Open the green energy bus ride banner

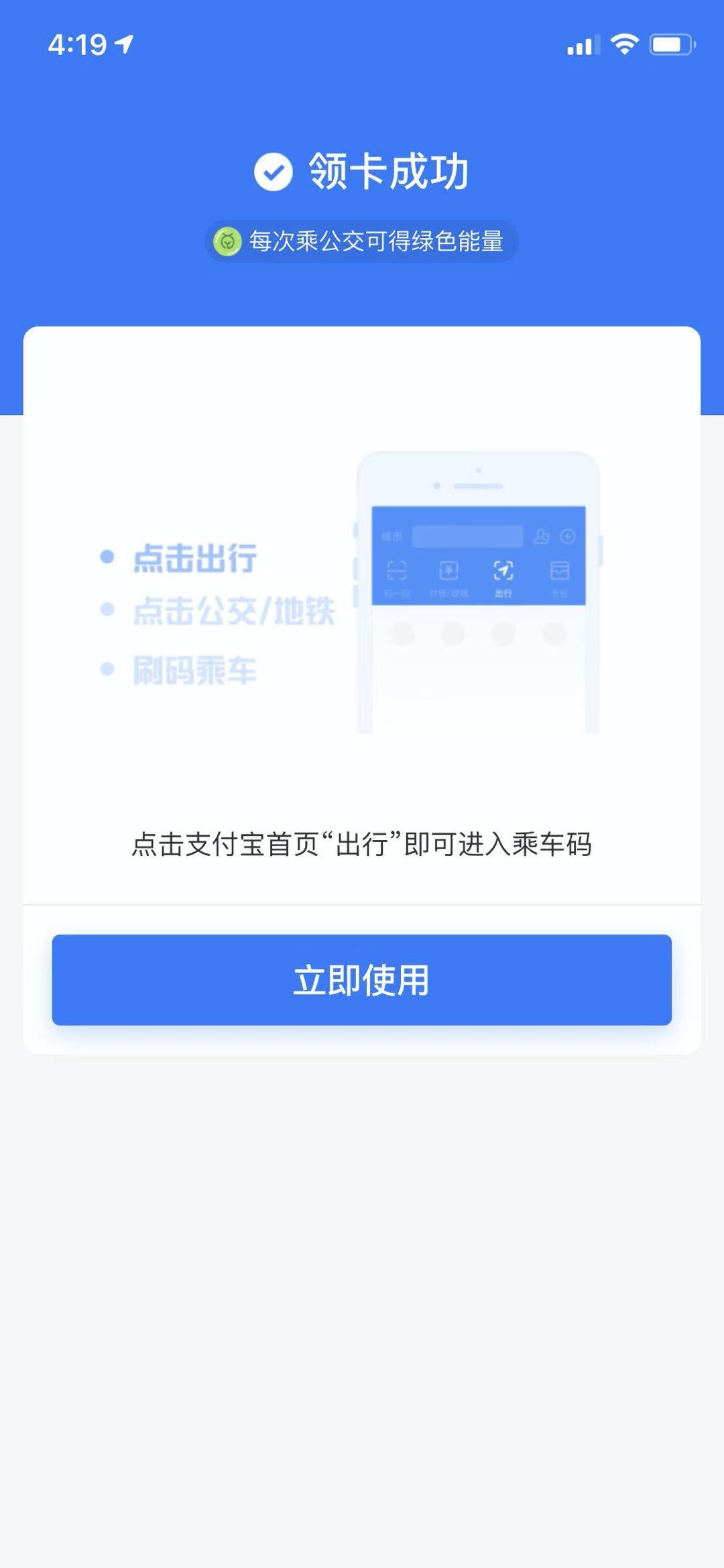(x=362, y=241)
